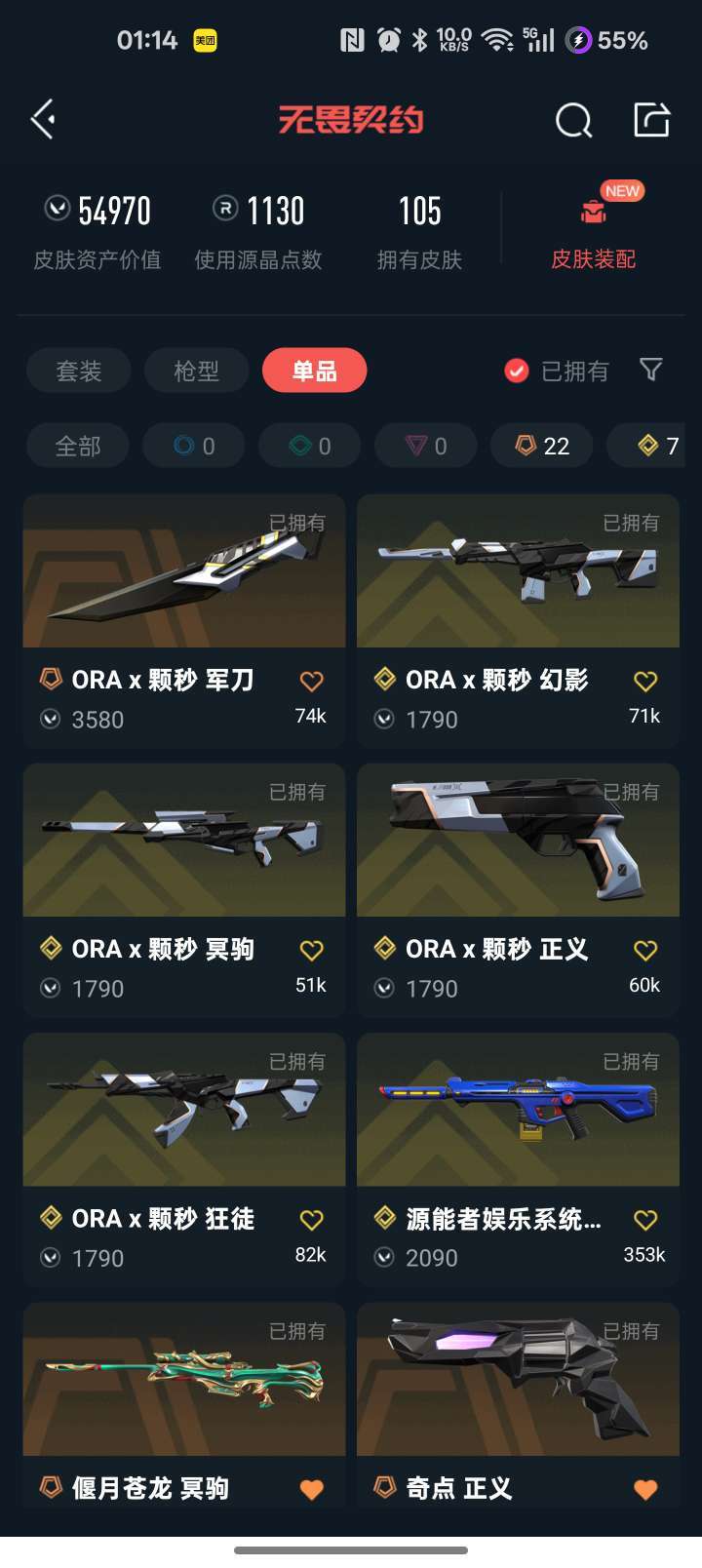The image size is (702, 1568).
Task: Favorite the ORA x 颗秒 正义 skin
Action: (645, 951)
